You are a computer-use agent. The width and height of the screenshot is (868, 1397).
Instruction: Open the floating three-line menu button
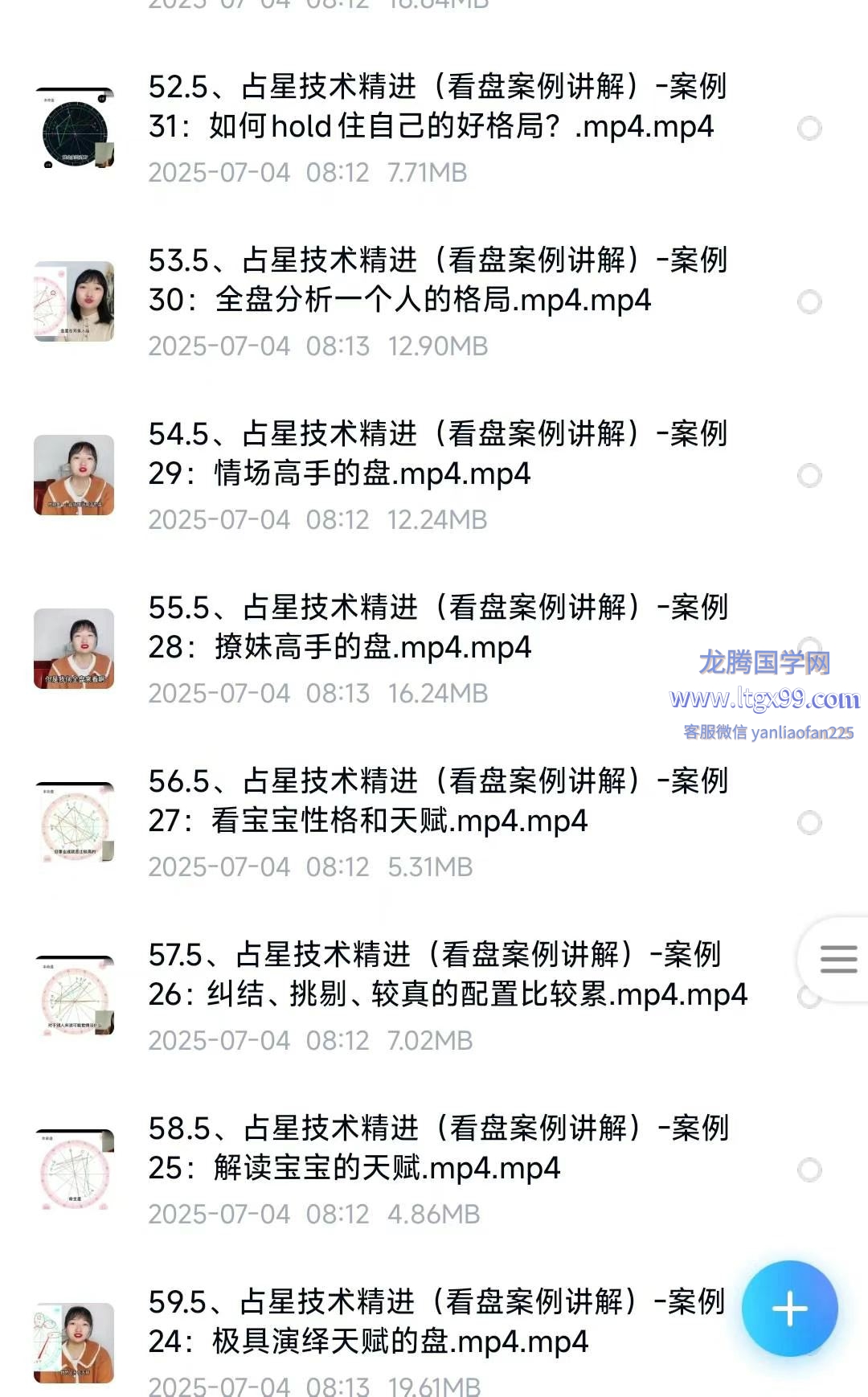click(837, 959)
